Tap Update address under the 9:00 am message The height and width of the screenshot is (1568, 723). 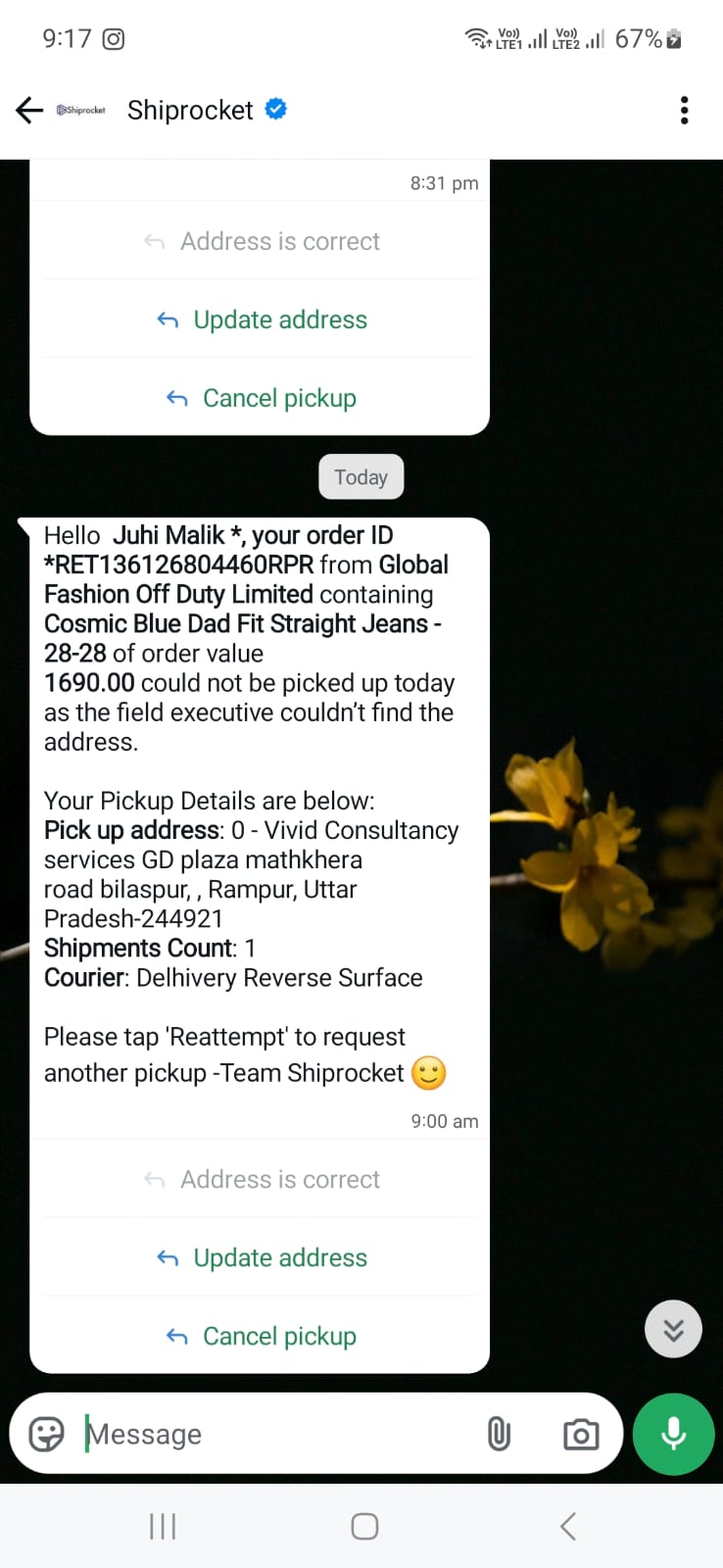[261, 1257]
